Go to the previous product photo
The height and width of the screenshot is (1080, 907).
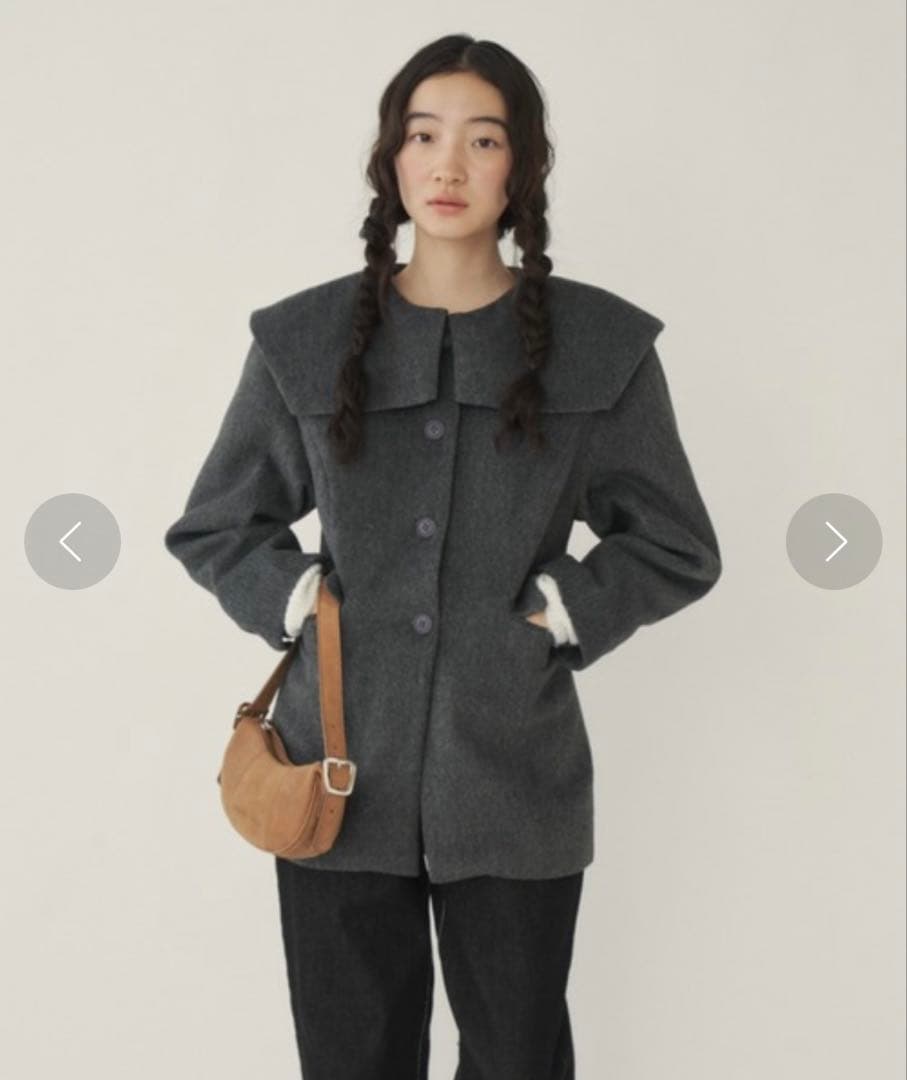pyautogui.click(x=72, y=541)
